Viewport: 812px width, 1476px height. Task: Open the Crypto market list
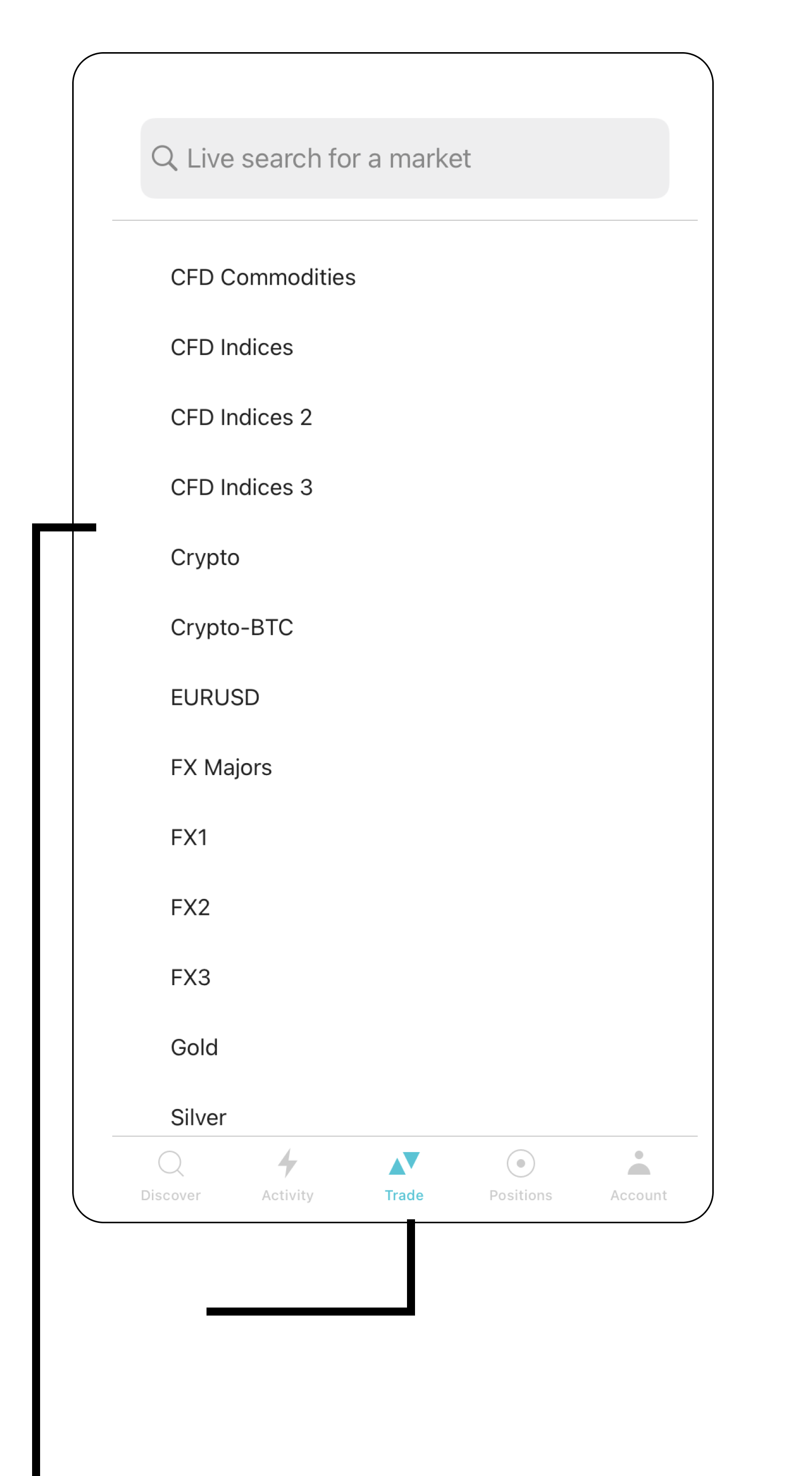click(x=404, y=558)
